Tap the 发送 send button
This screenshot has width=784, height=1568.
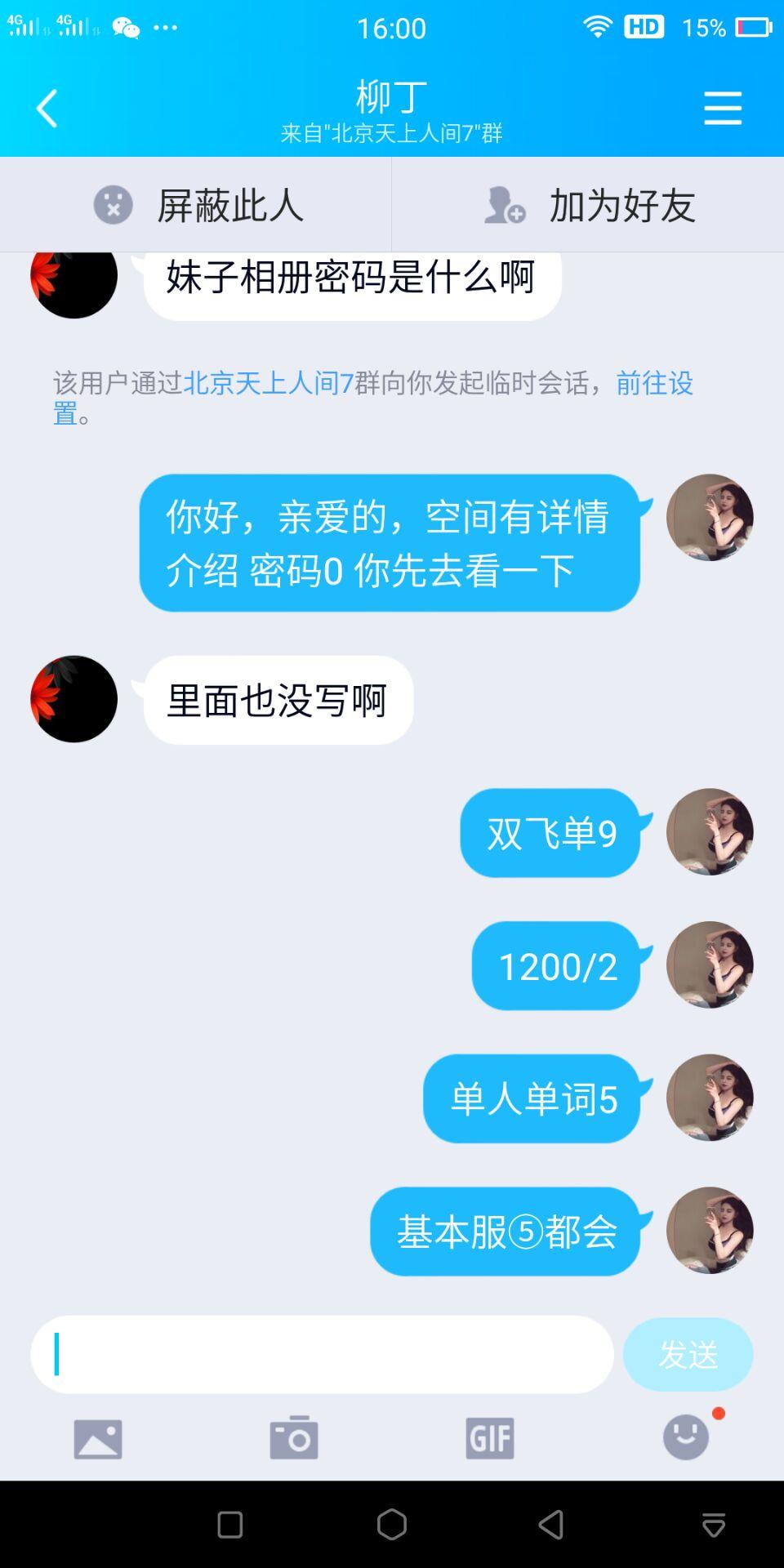pos(688,1354)
